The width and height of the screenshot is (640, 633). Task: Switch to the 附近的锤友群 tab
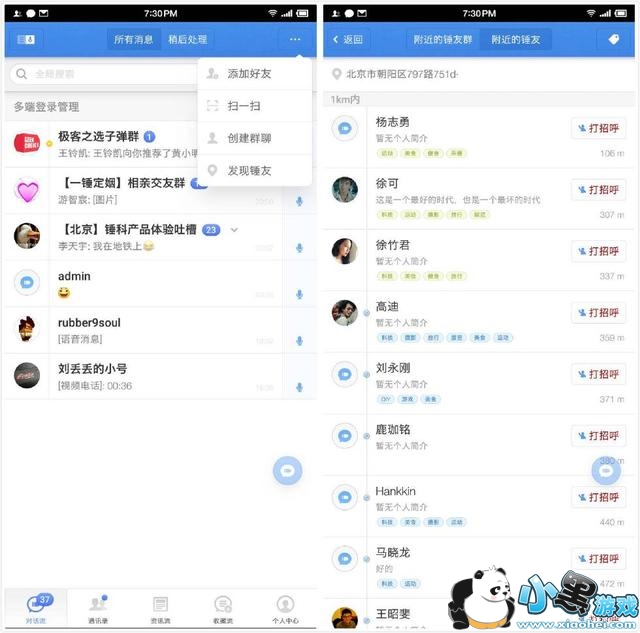pyautogui.click(x=442, y=40)
